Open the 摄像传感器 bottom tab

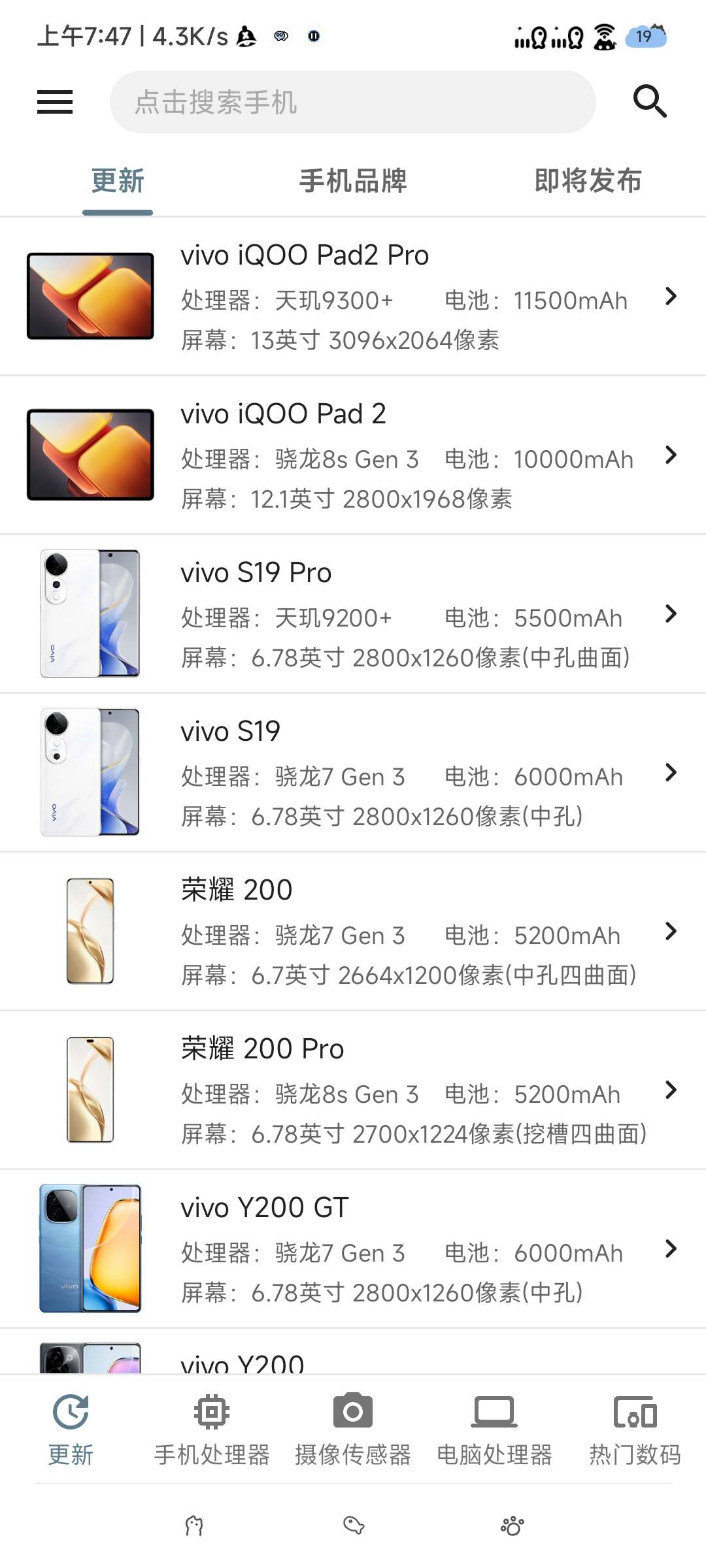(x=353, y=1428)
